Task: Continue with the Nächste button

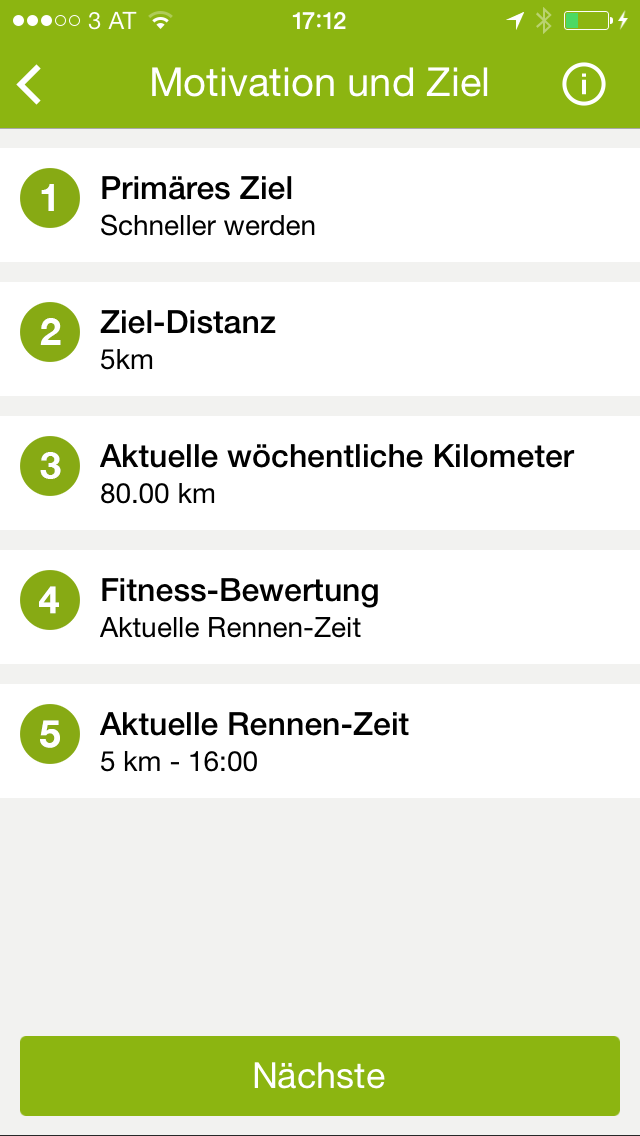Action: click(x=320, y=1076)
